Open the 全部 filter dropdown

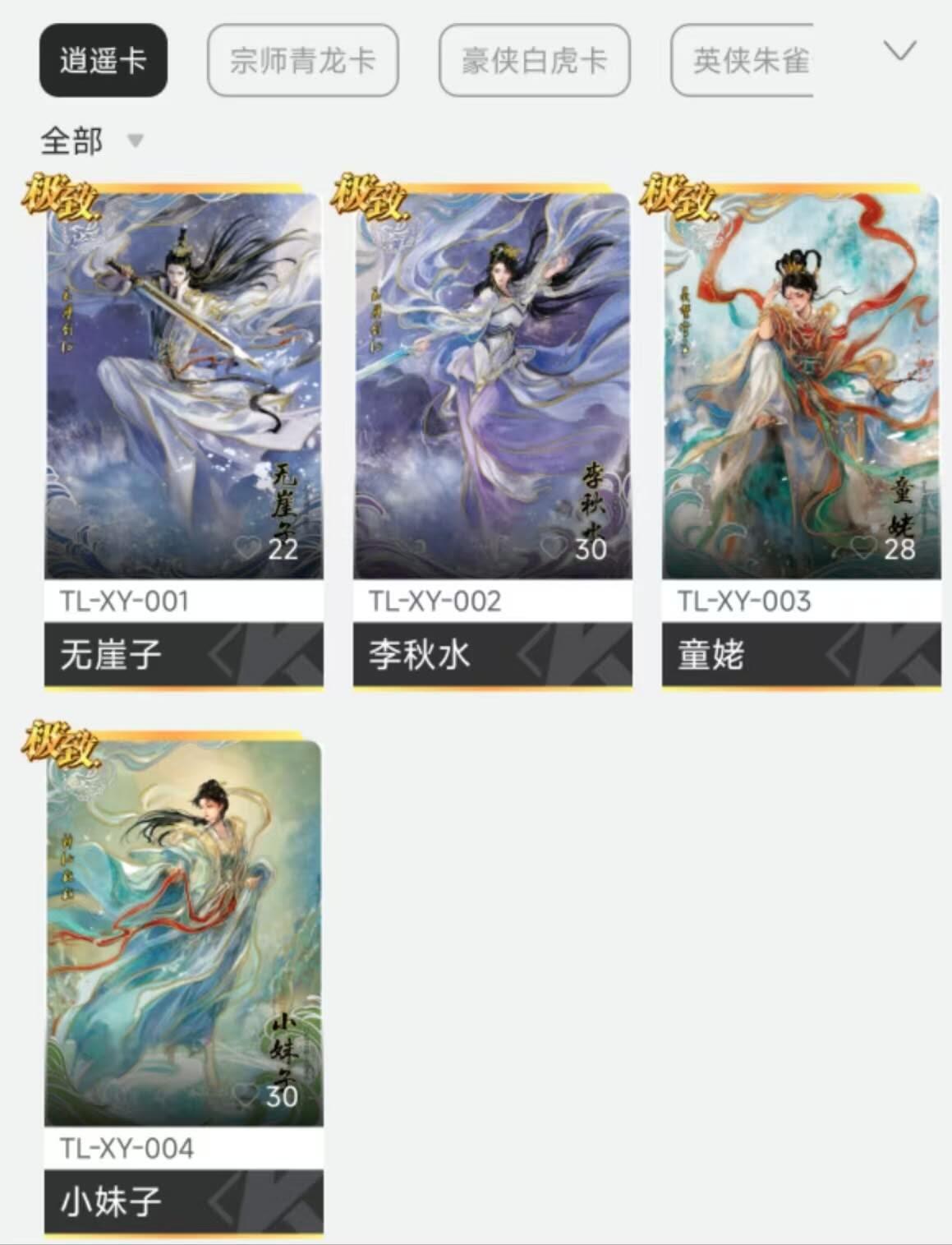point(90,141)
